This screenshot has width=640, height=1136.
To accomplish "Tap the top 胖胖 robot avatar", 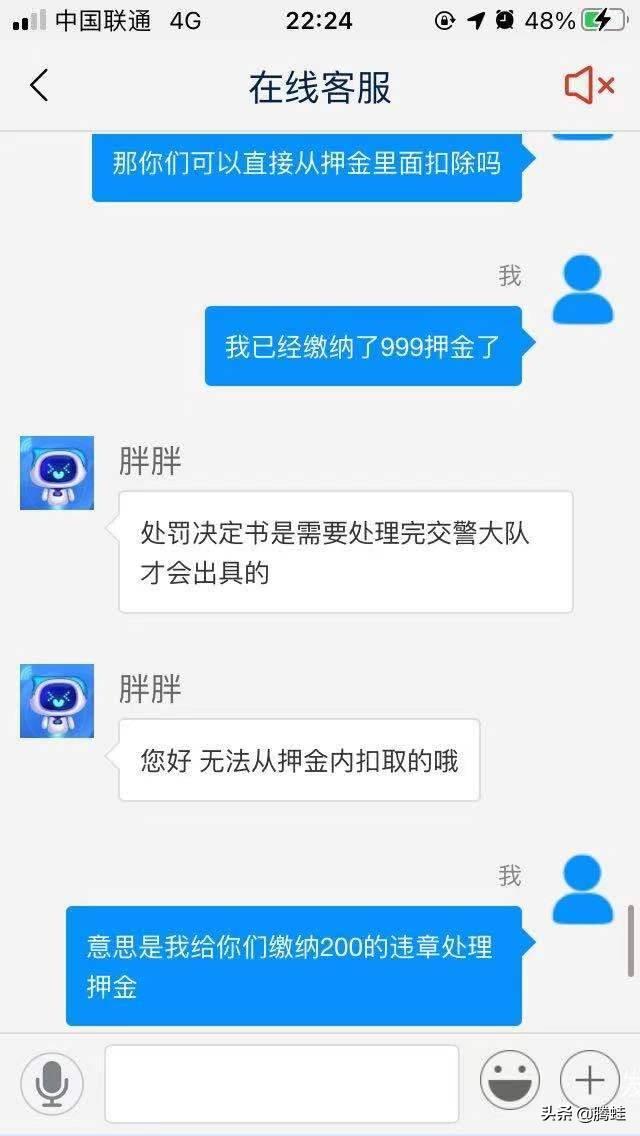I will (x=57, y=473).
